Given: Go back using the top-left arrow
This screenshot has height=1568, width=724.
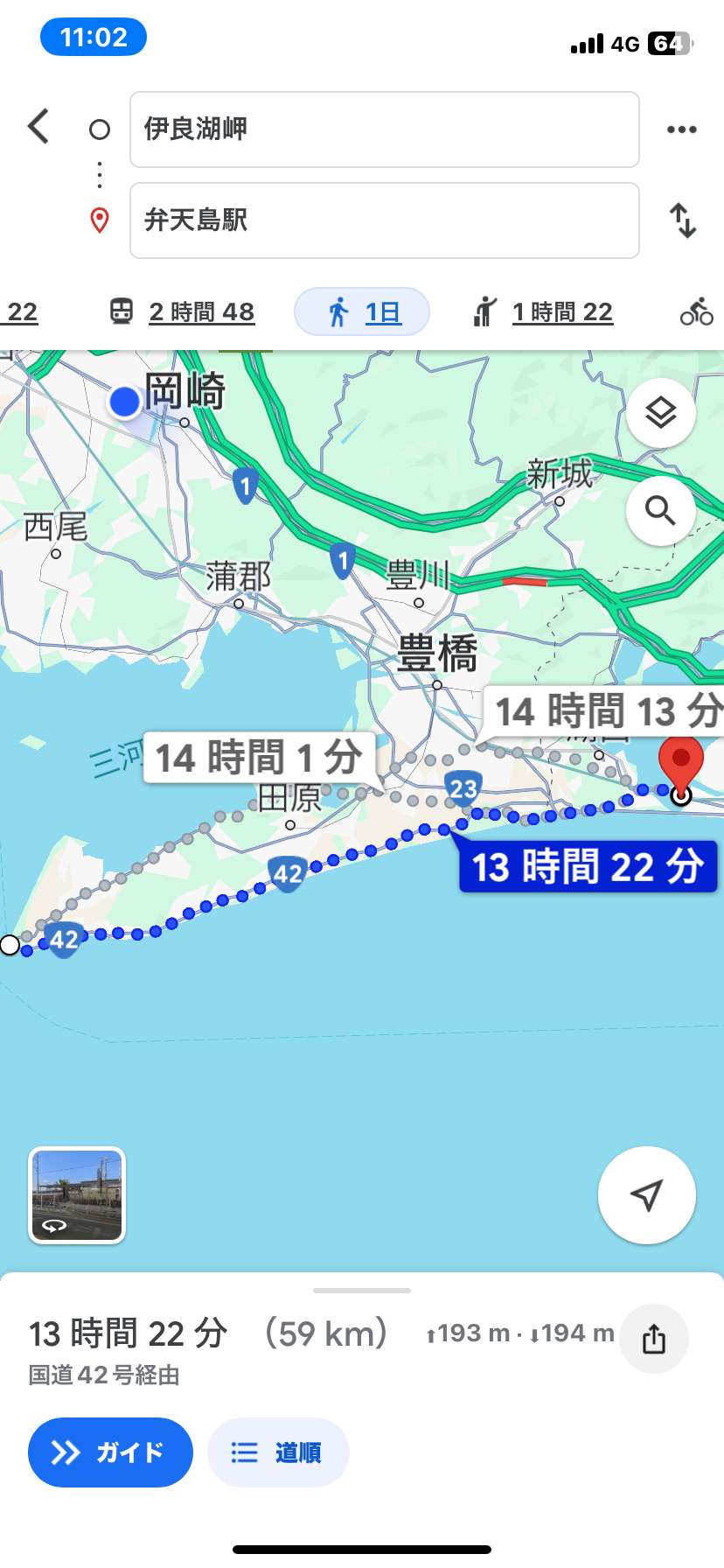Looking at the screenshot, I should click(38, 127).
